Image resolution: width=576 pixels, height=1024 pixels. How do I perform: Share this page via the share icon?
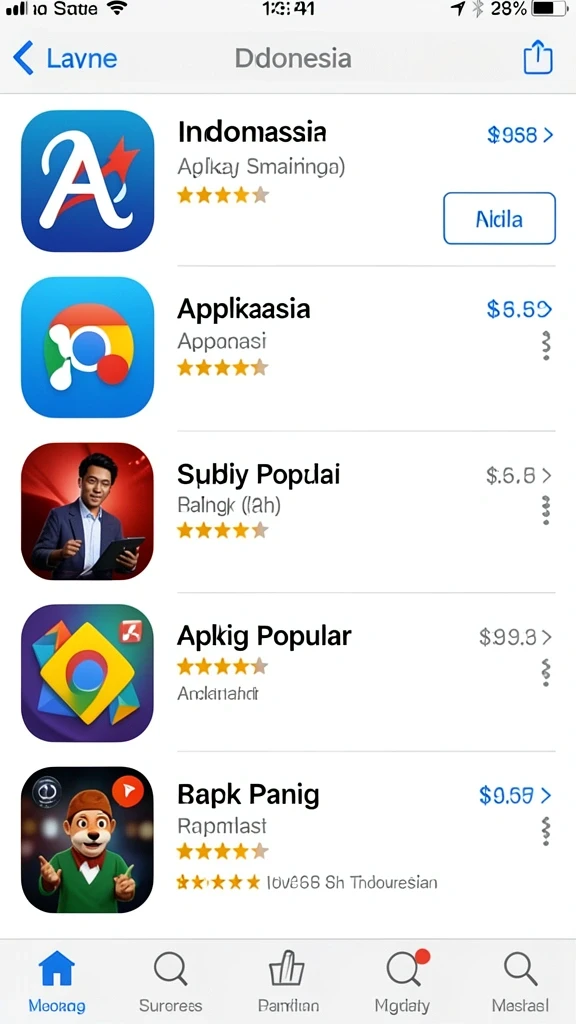tap(538, 57)
